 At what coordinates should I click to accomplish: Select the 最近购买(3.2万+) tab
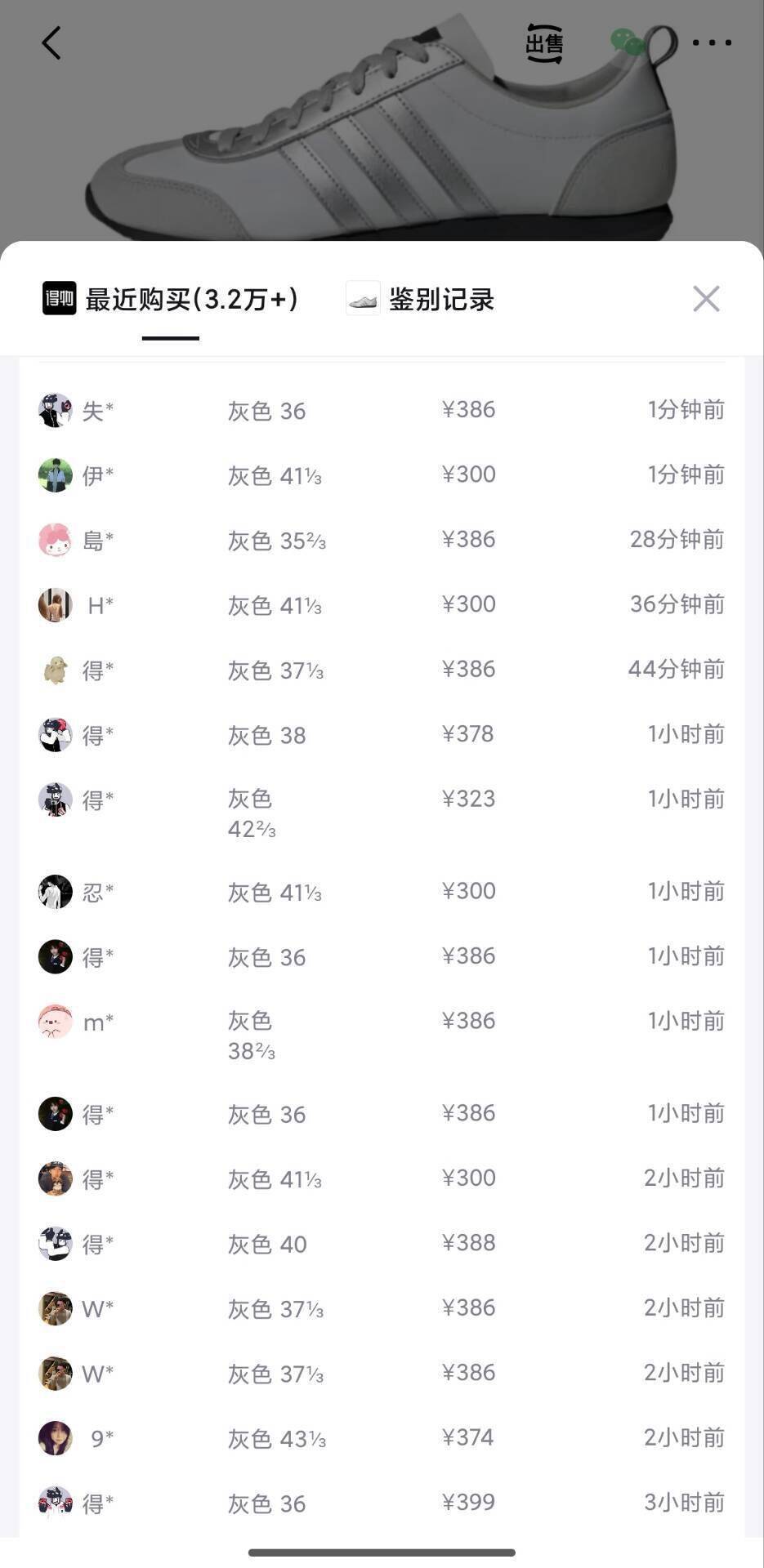coord(190,299)
